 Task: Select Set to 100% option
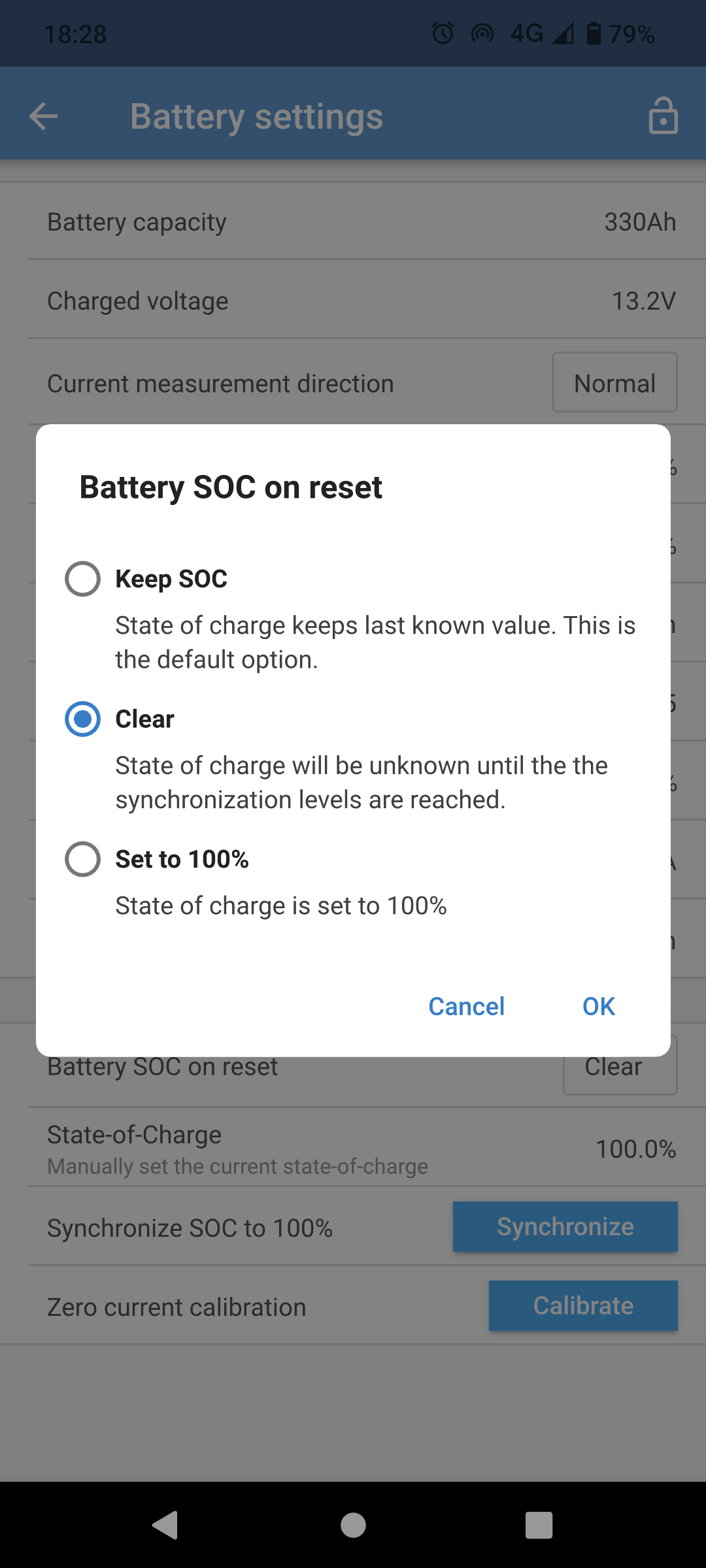83,859
